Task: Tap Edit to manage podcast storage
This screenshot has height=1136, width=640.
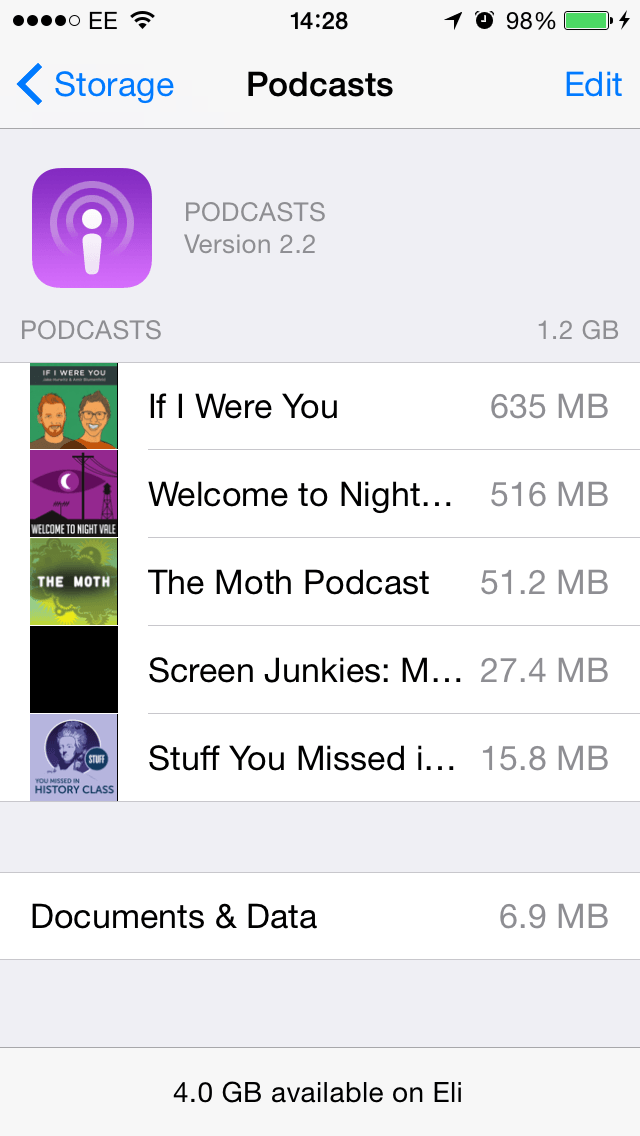Action: 593,85
